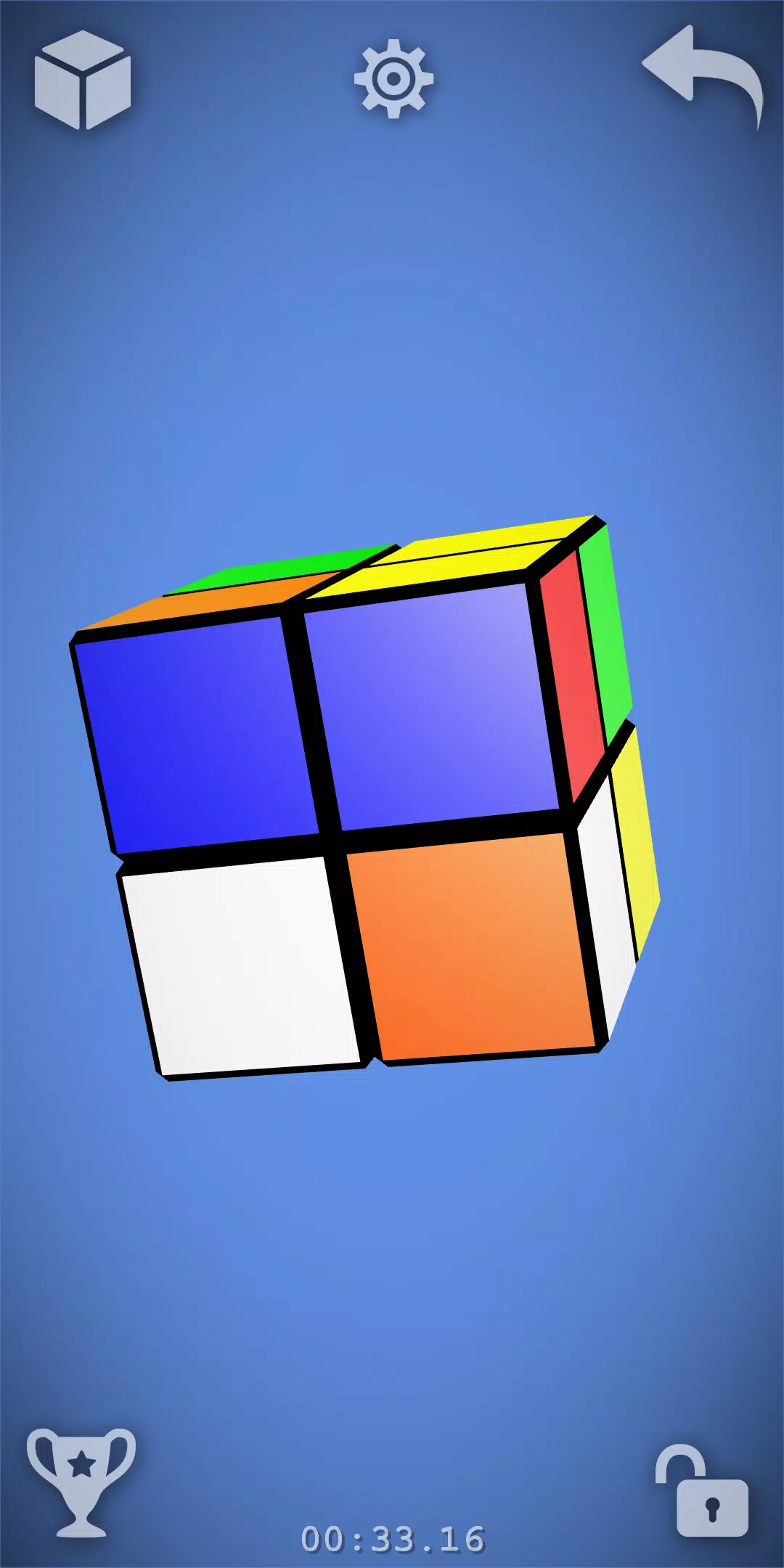
Task: Open the achievements trophy
Action: click(x=81, y=1481)
